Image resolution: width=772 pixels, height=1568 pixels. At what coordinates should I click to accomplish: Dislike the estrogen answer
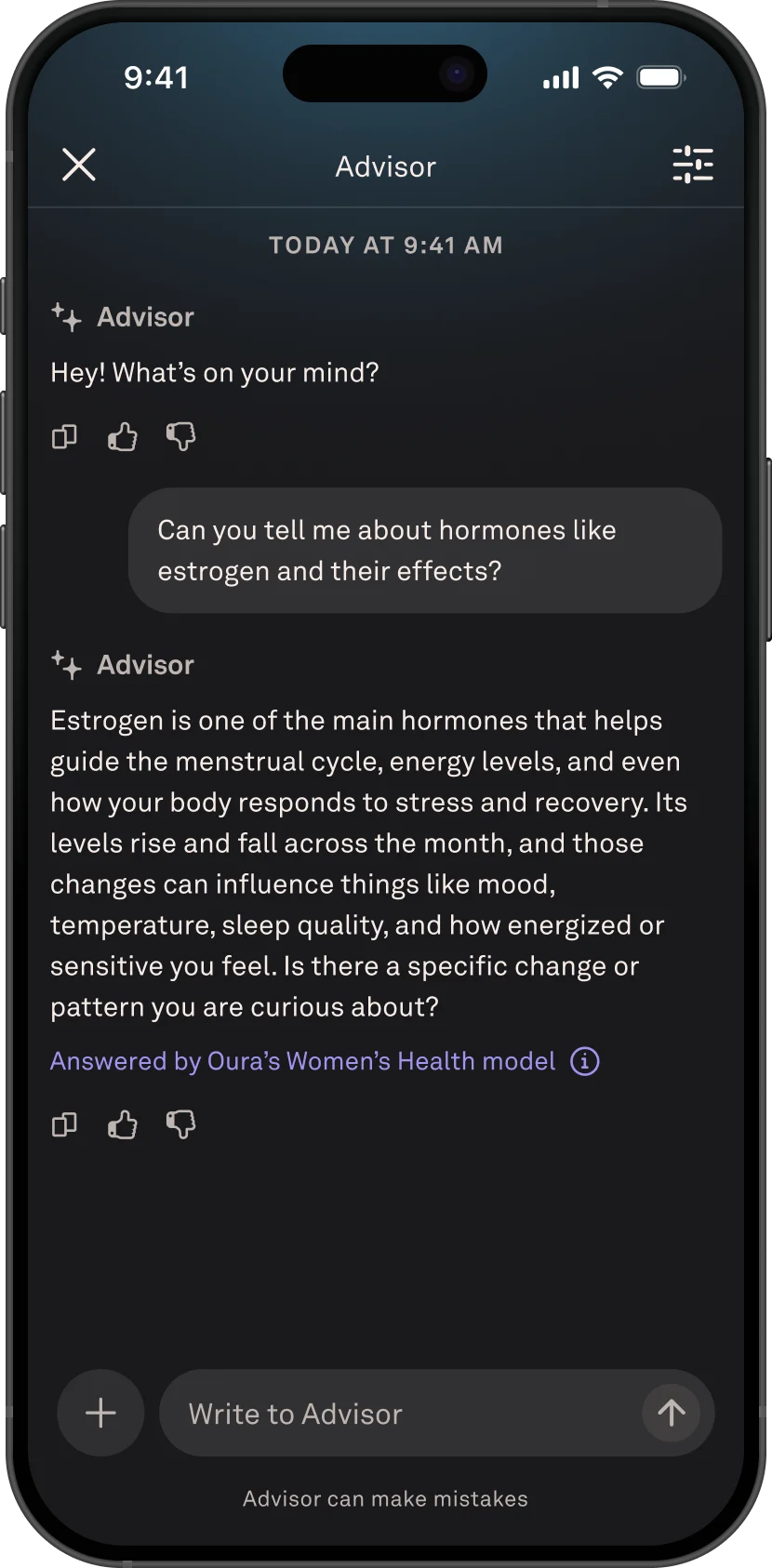(180, 1124)
